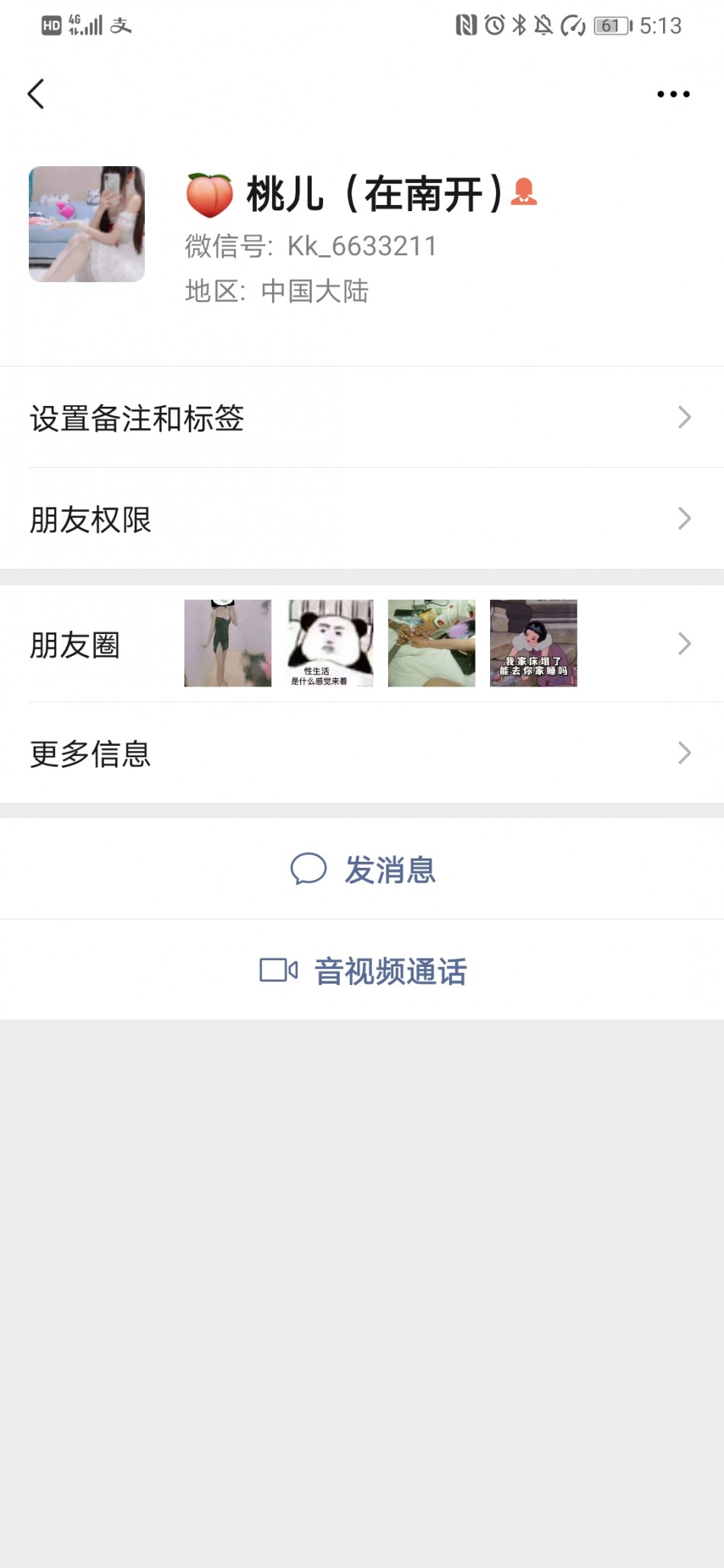This screenshot has width=724, height=1568.
Task: Open 更多信息 details
Action: point(362,754)
